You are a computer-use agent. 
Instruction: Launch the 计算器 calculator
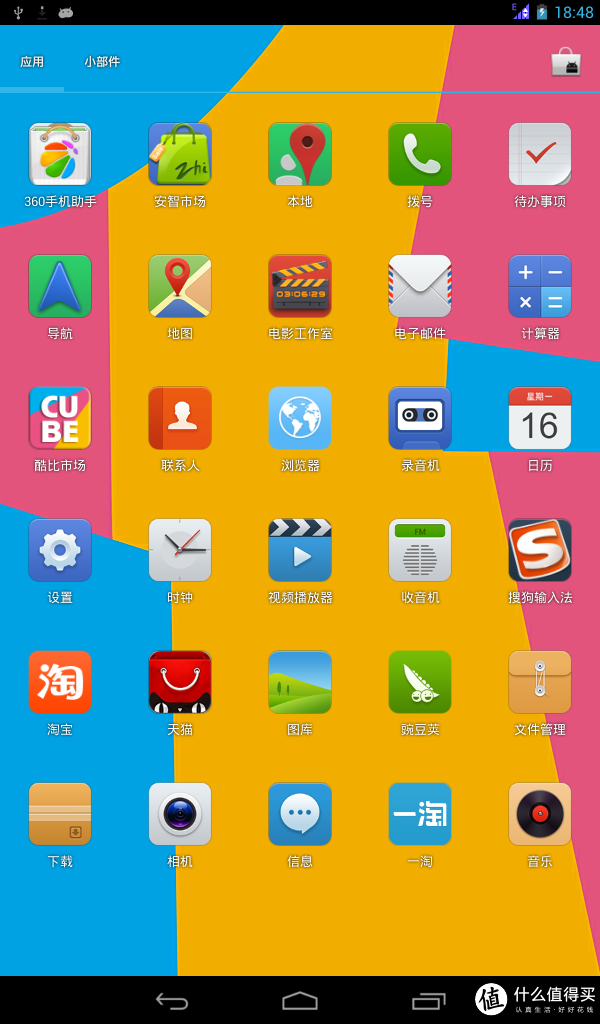click(x=540, y=286)
